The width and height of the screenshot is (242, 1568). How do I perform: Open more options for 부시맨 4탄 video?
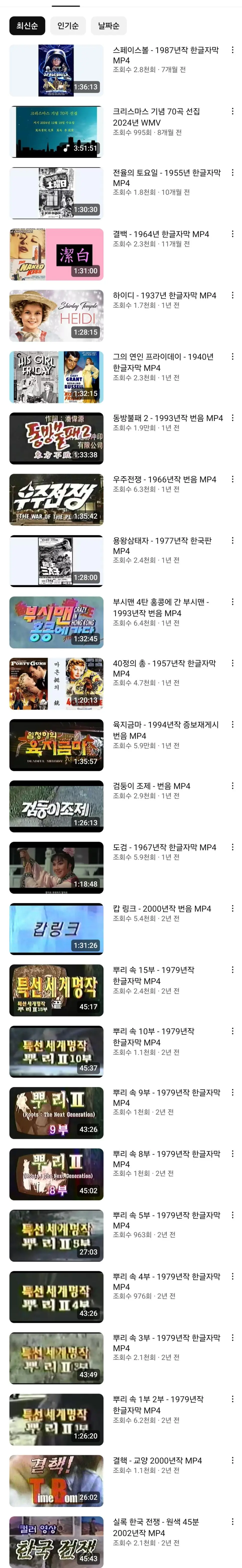pyautogui.click(x=232, y=601)
